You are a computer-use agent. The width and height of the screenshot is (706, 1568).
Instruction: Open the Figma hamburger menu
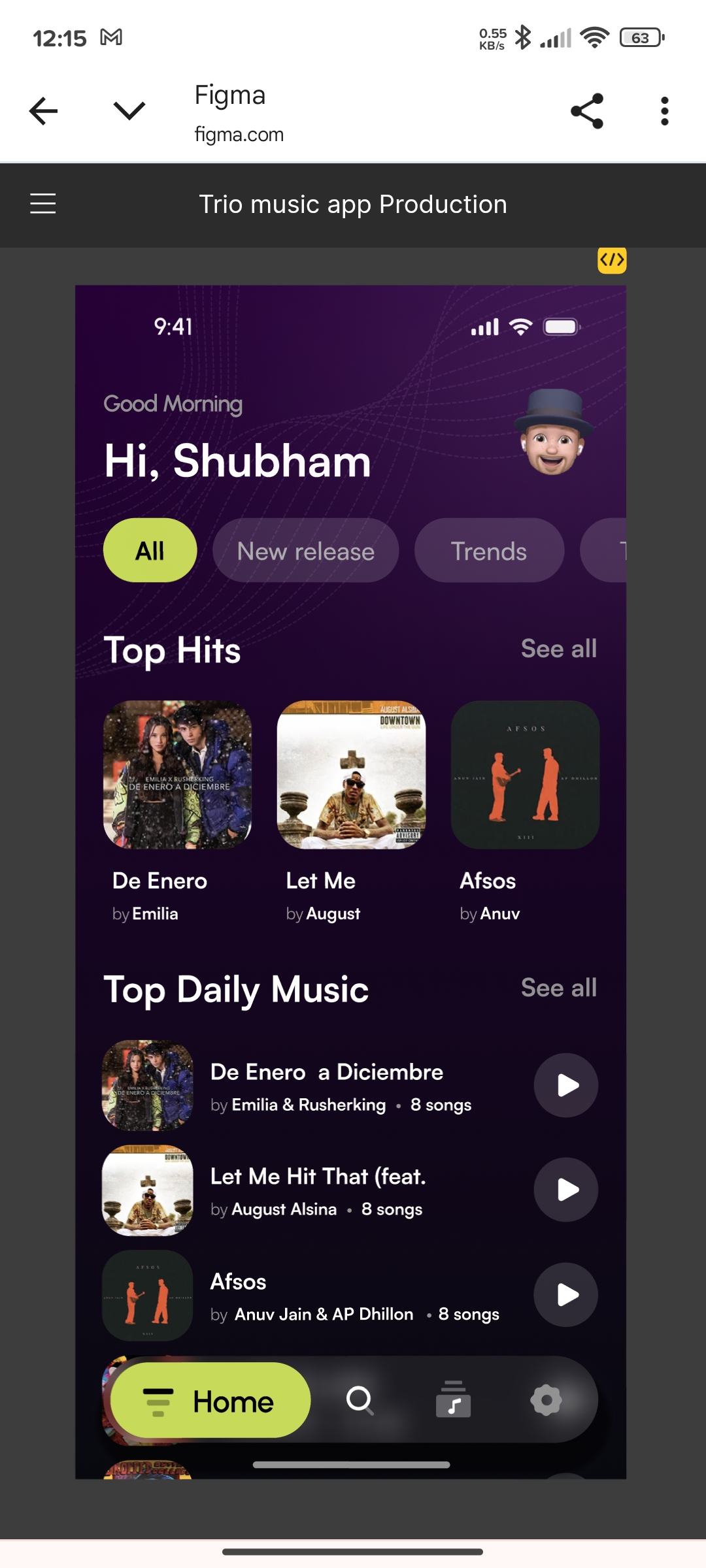click(43, 204)
